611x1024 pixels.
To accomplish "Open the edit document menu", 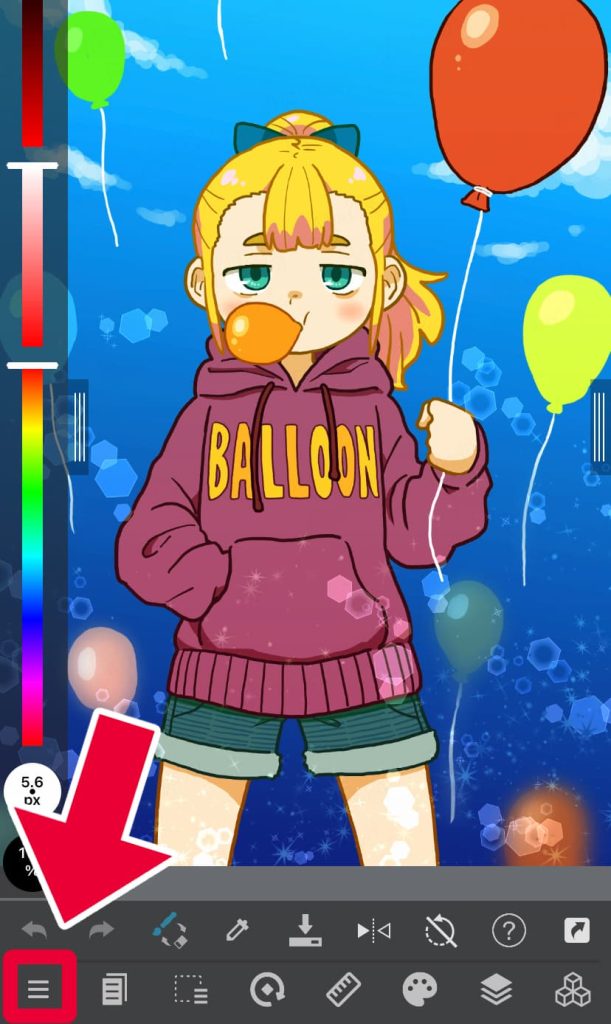I will pyautogui.click(x=114, y=990).
